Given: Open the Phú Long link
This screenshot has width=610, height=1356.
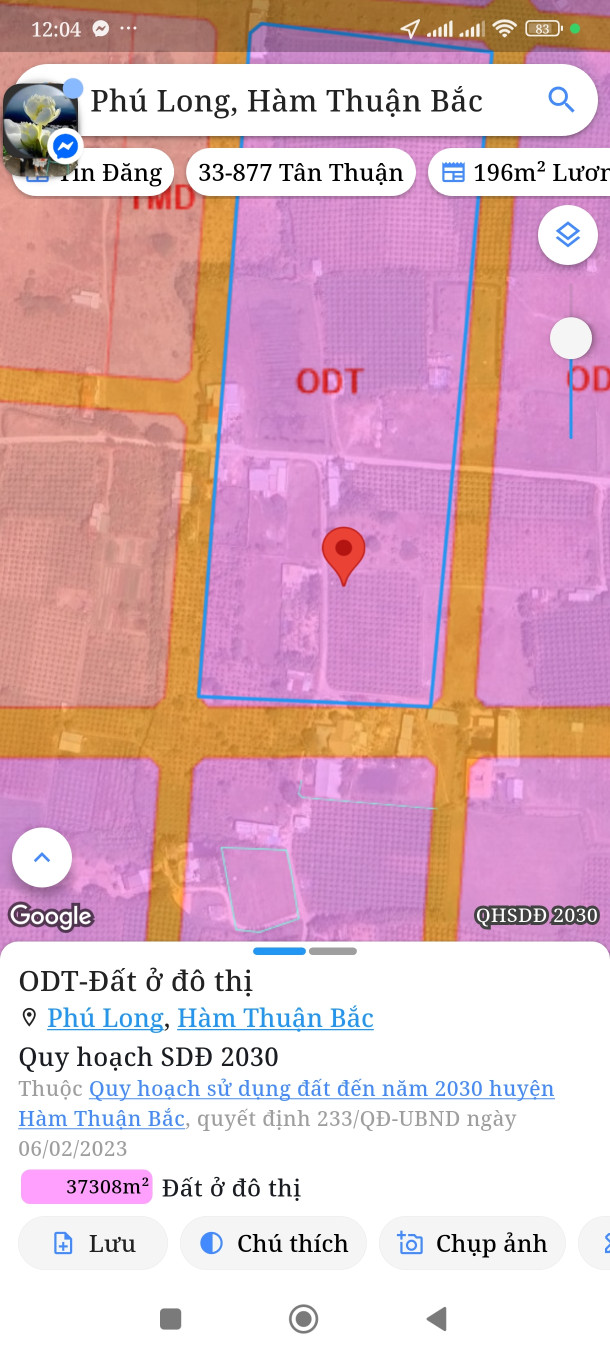Looking at the screenshot, I should click(x=105, y=1018).
